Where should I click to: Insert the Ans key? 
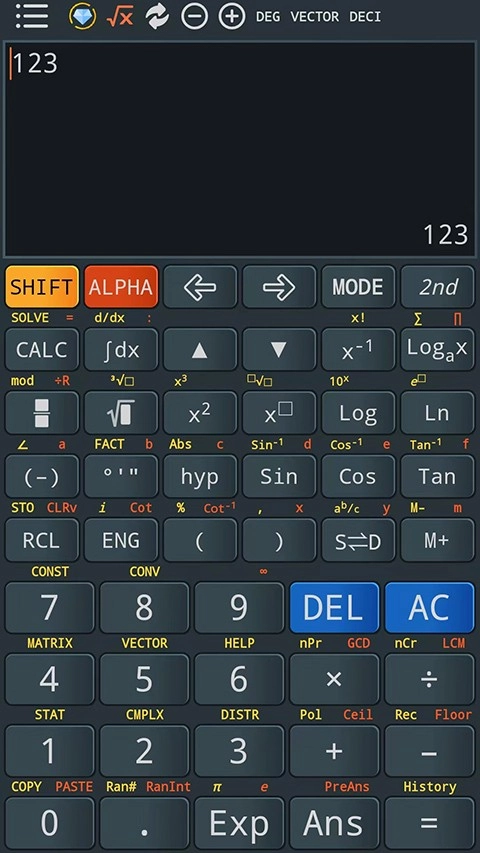click(x=334, y=823)
